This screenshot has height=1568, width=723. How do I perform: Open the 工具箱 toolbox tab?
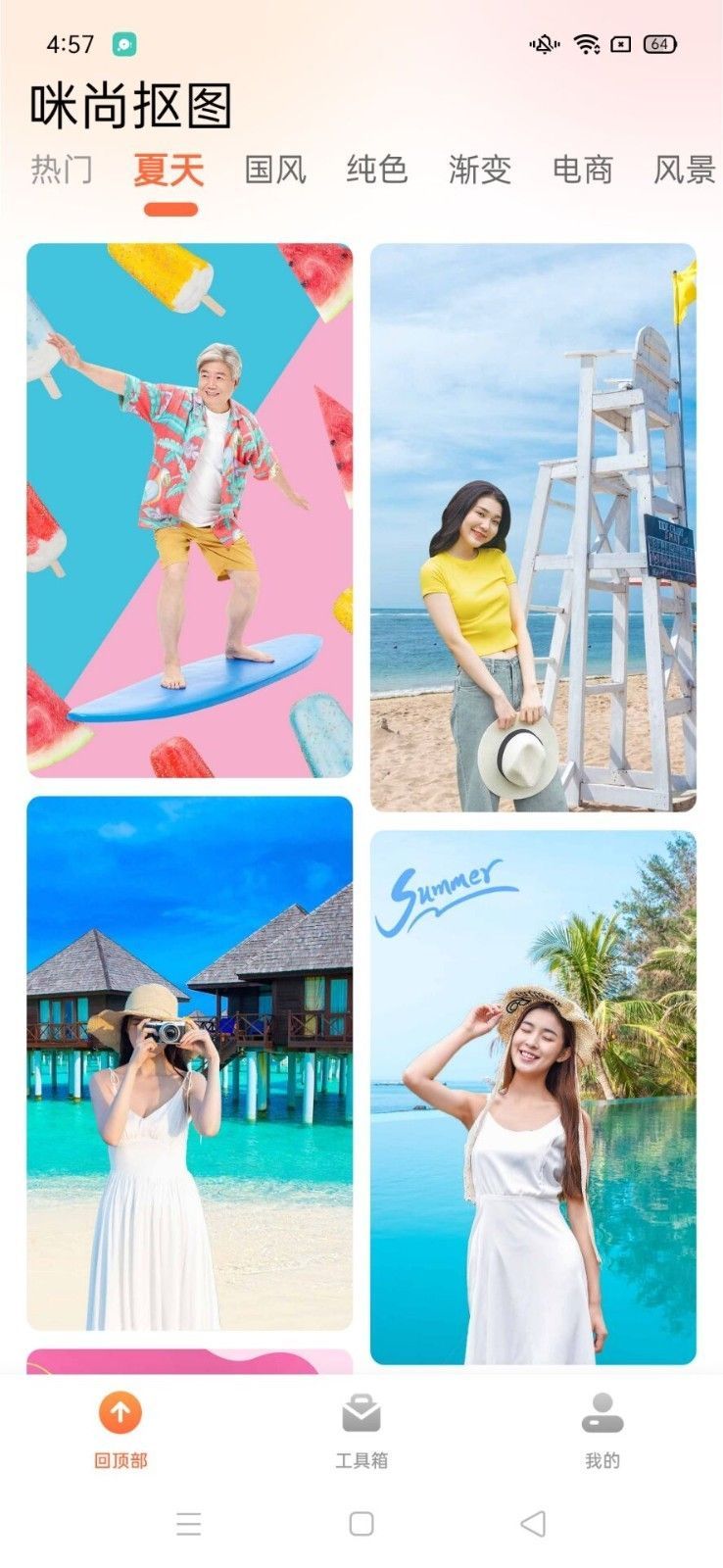[x=361, y=1429]
